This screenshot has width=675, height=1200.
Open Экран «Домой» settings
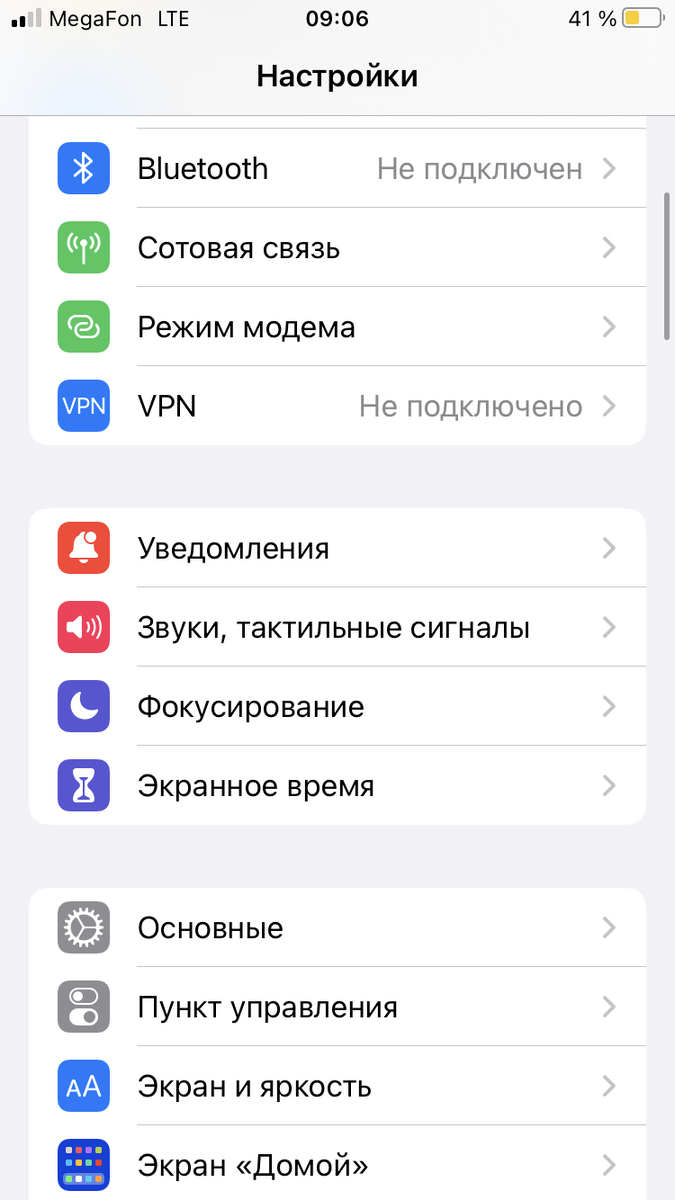click(337, 1165)
